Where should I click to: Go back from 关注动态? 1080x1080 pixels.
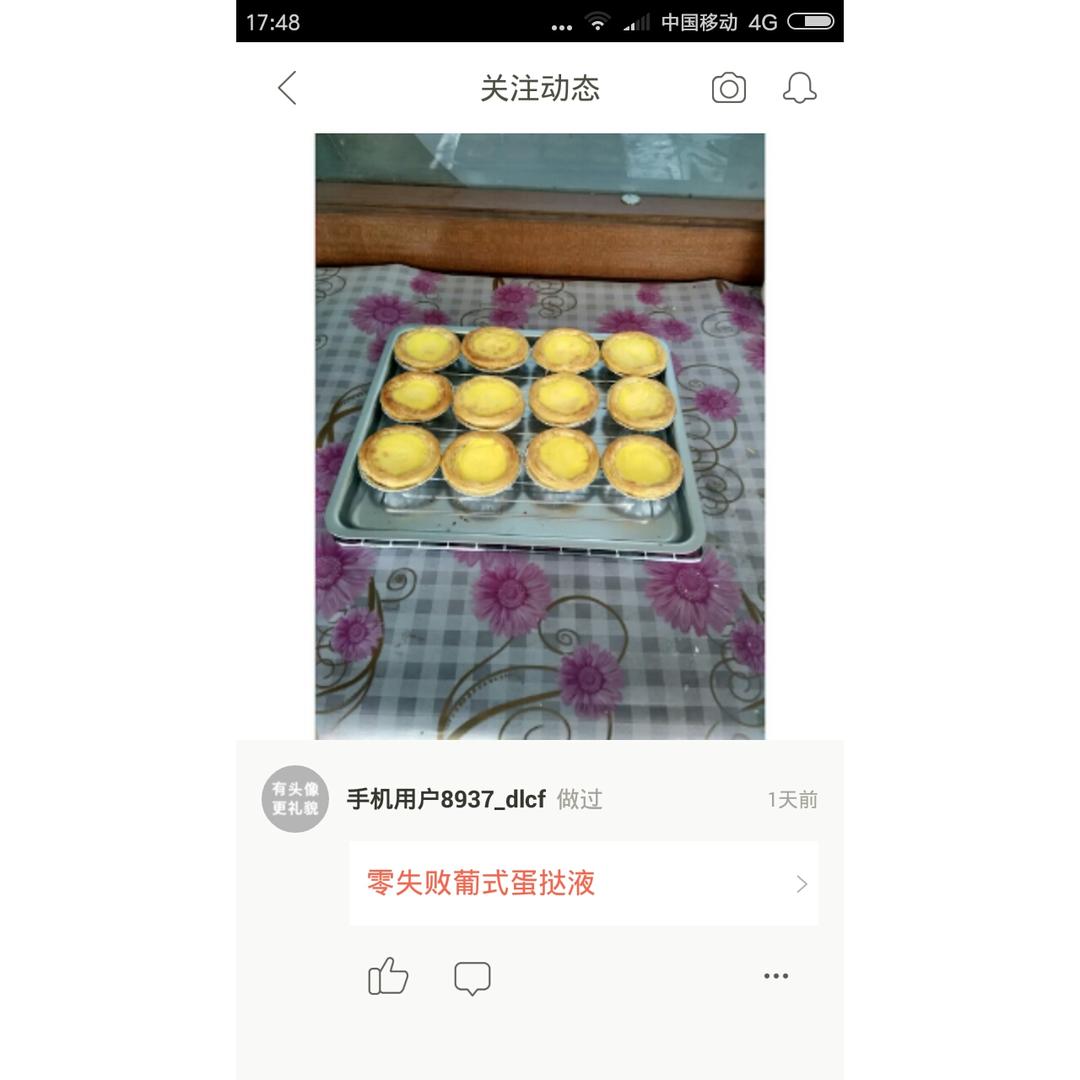pyautogui.click(x=287, y=88)
